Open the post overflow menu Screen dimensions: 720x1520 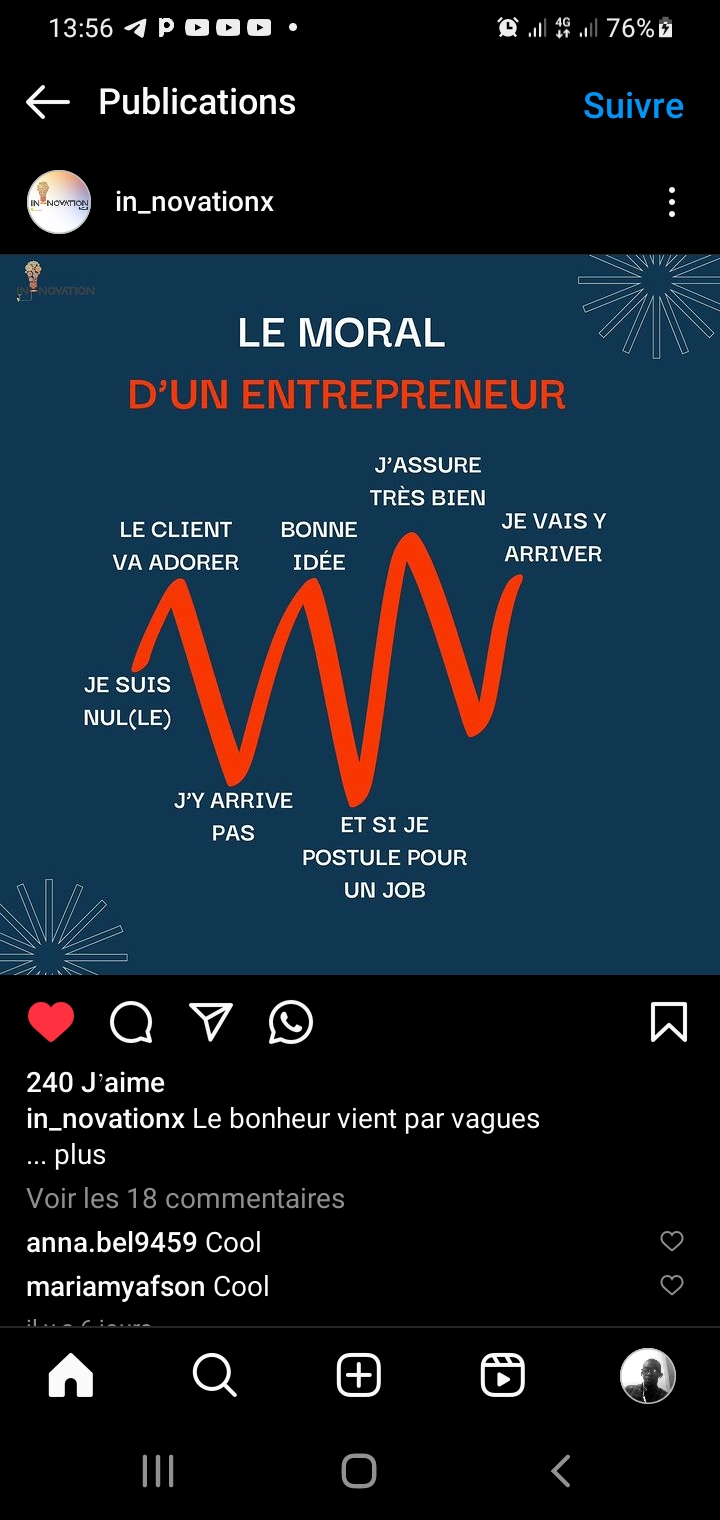(x=672, y=202)
